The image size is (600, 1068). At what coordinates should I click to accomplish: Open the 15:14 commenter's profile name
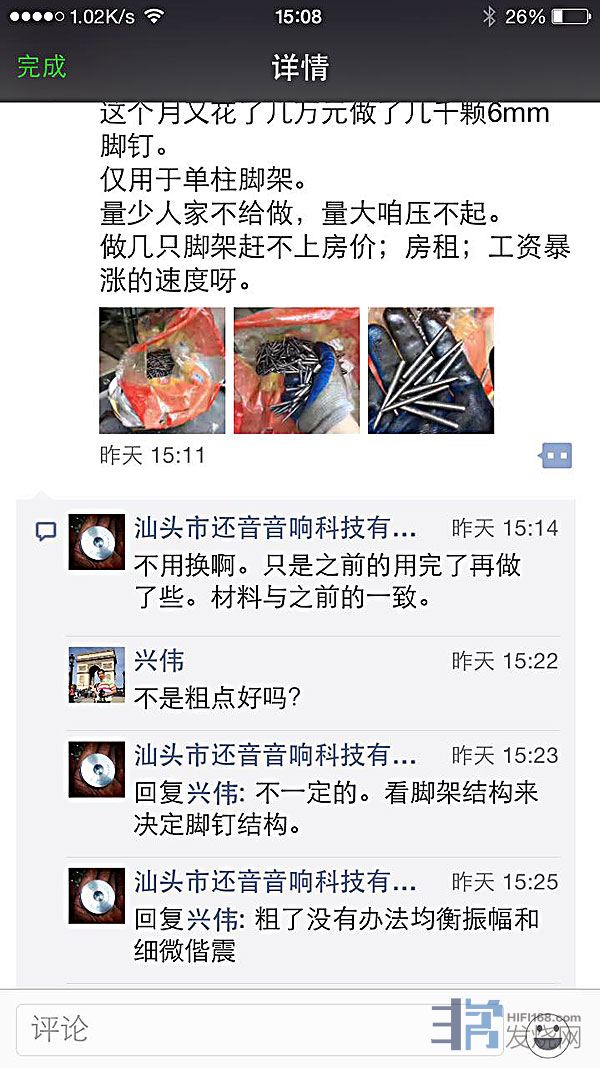click(275, 528)
